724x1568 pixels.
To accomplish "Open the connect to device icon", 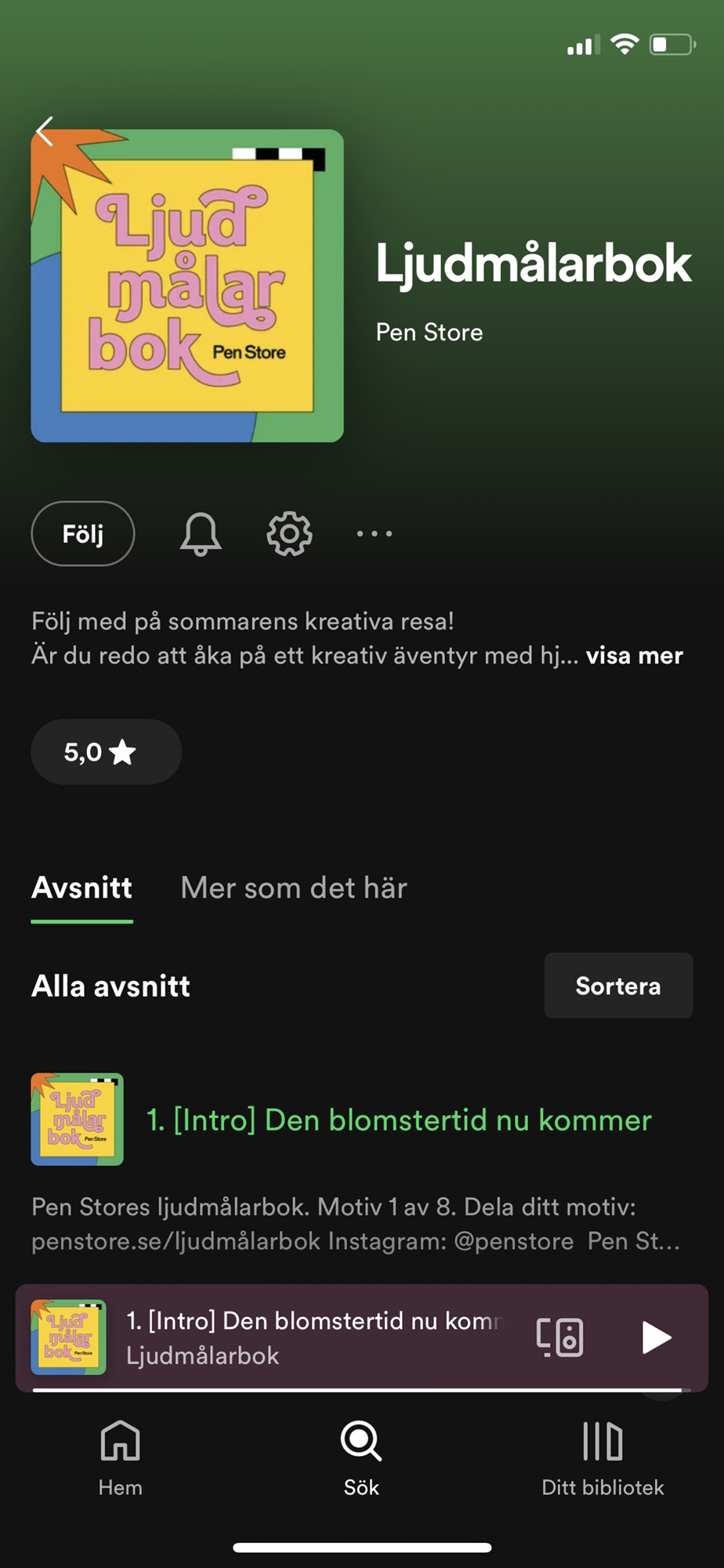I will click(x=559, y=1337).
